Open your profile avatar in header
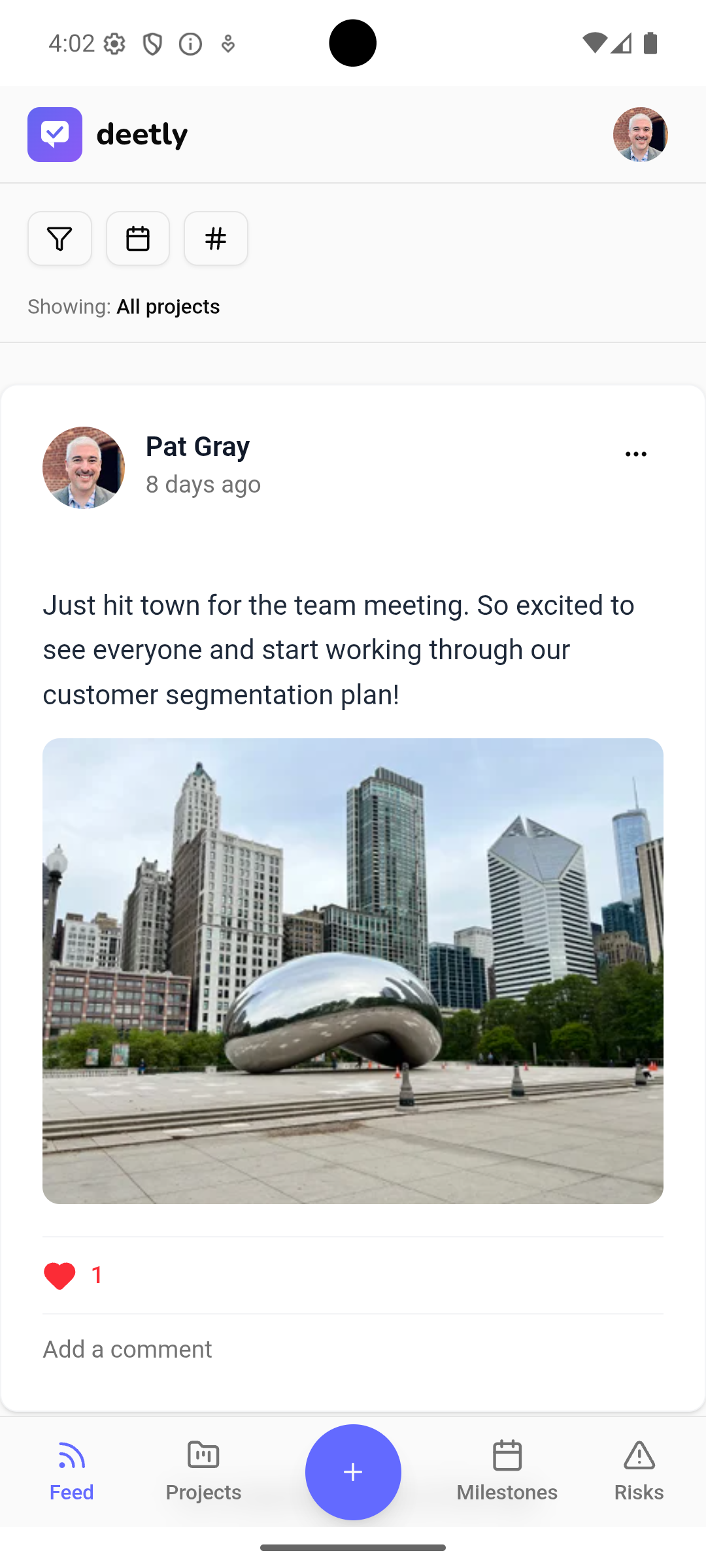 [640, 135]
